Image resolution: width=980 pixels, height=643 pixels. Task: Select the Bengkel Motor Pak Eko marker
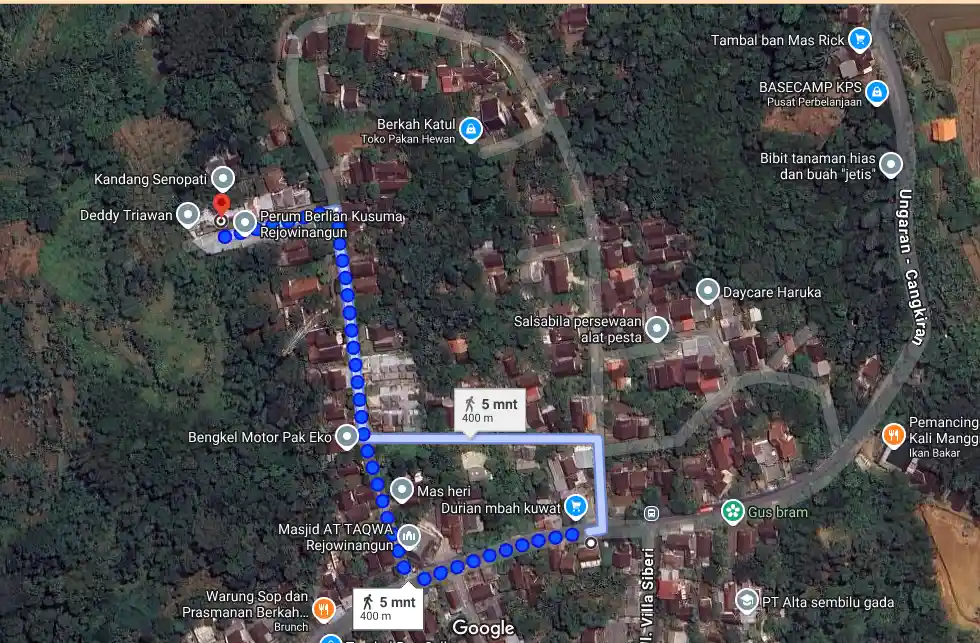tap(347, 437)
